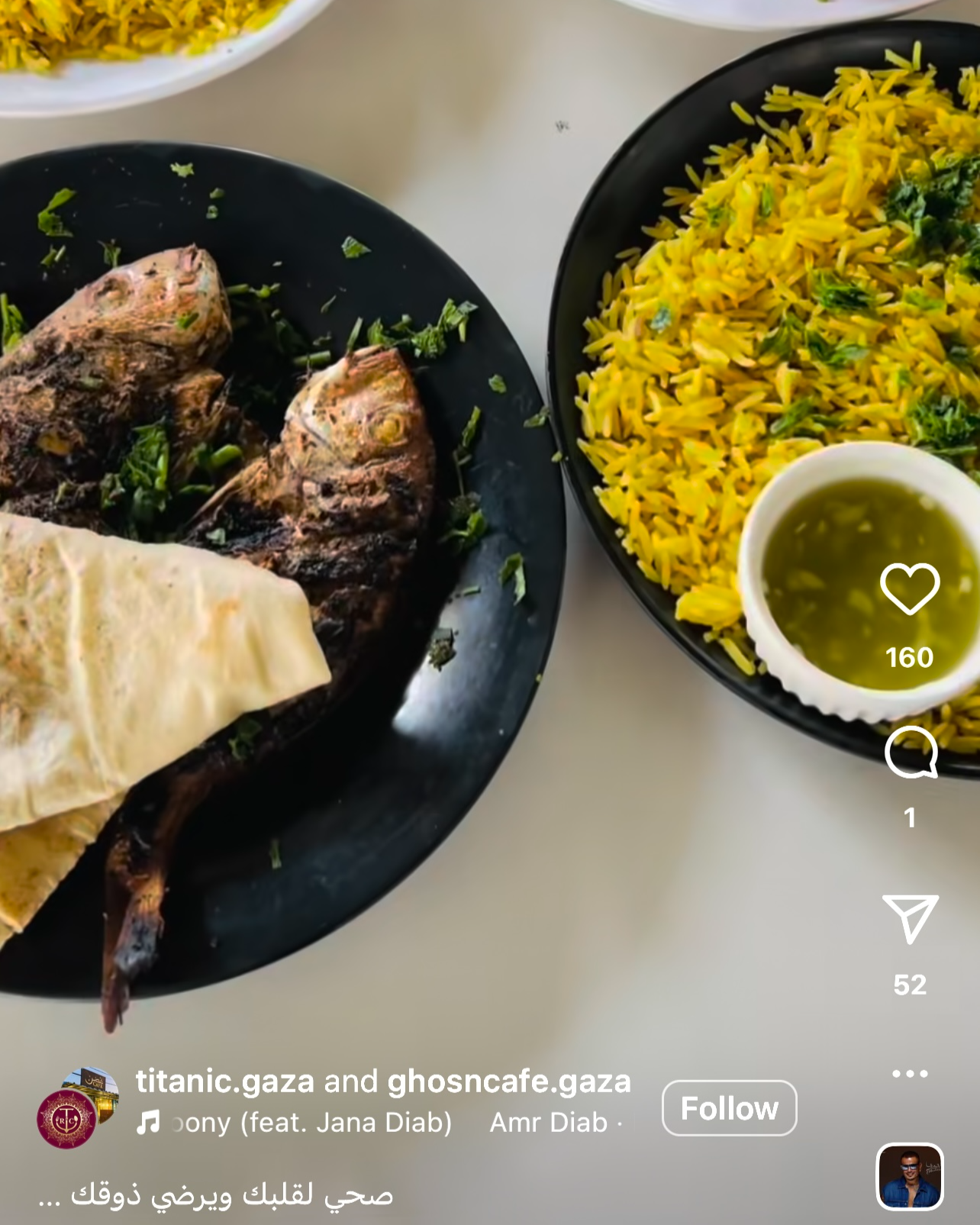Open the titanic.gaza profile
Viewport: 980px width, 1225px height.
coord(224,1082)
